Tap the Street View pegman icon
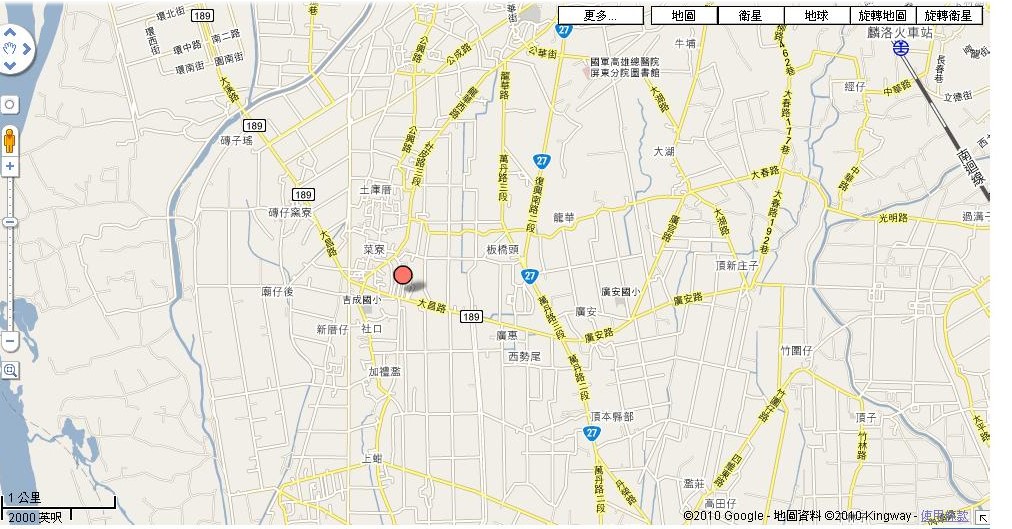 [10, 139]
